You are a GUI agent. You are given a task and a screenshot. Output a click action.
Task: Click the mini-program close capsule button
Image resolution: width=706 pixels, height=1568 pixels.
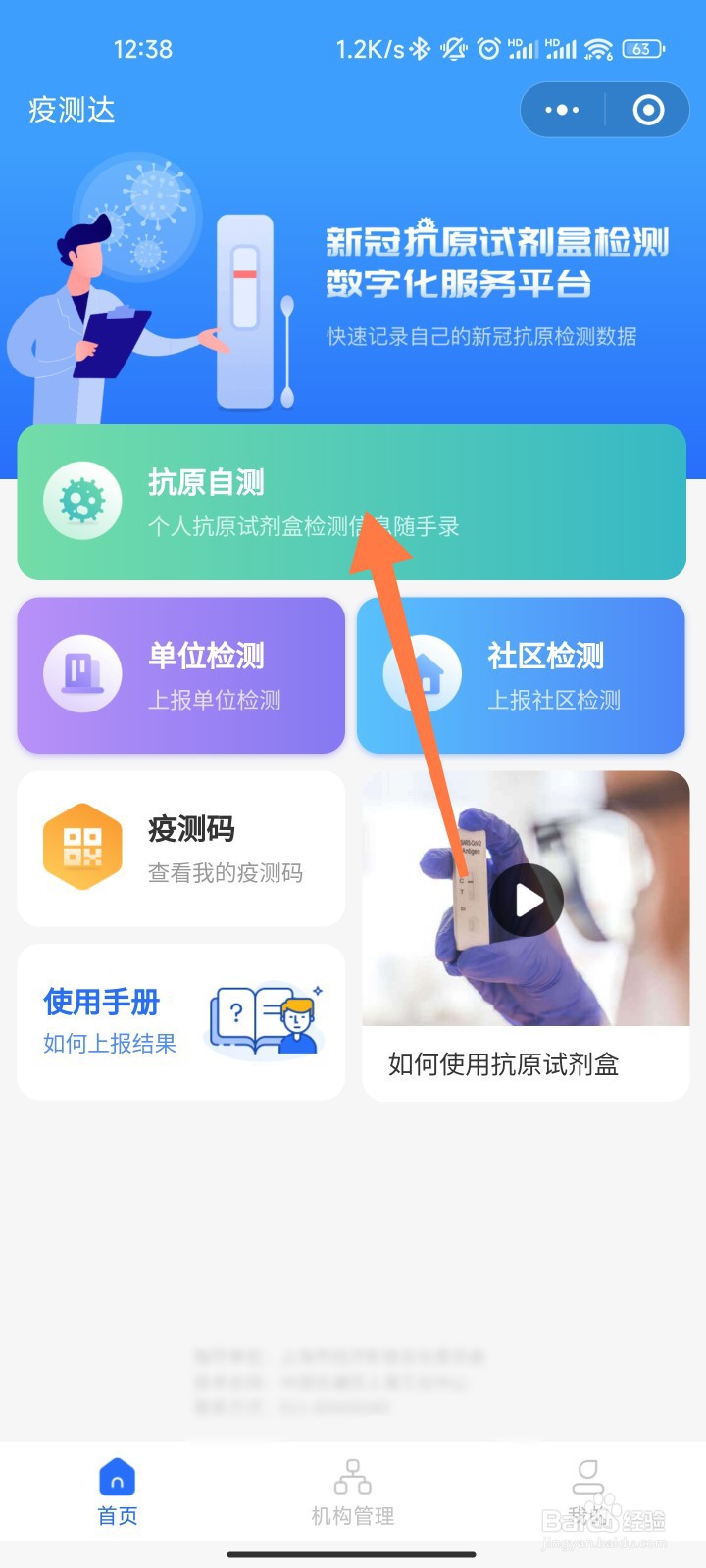pyautogui.click(x=646, y=110)
